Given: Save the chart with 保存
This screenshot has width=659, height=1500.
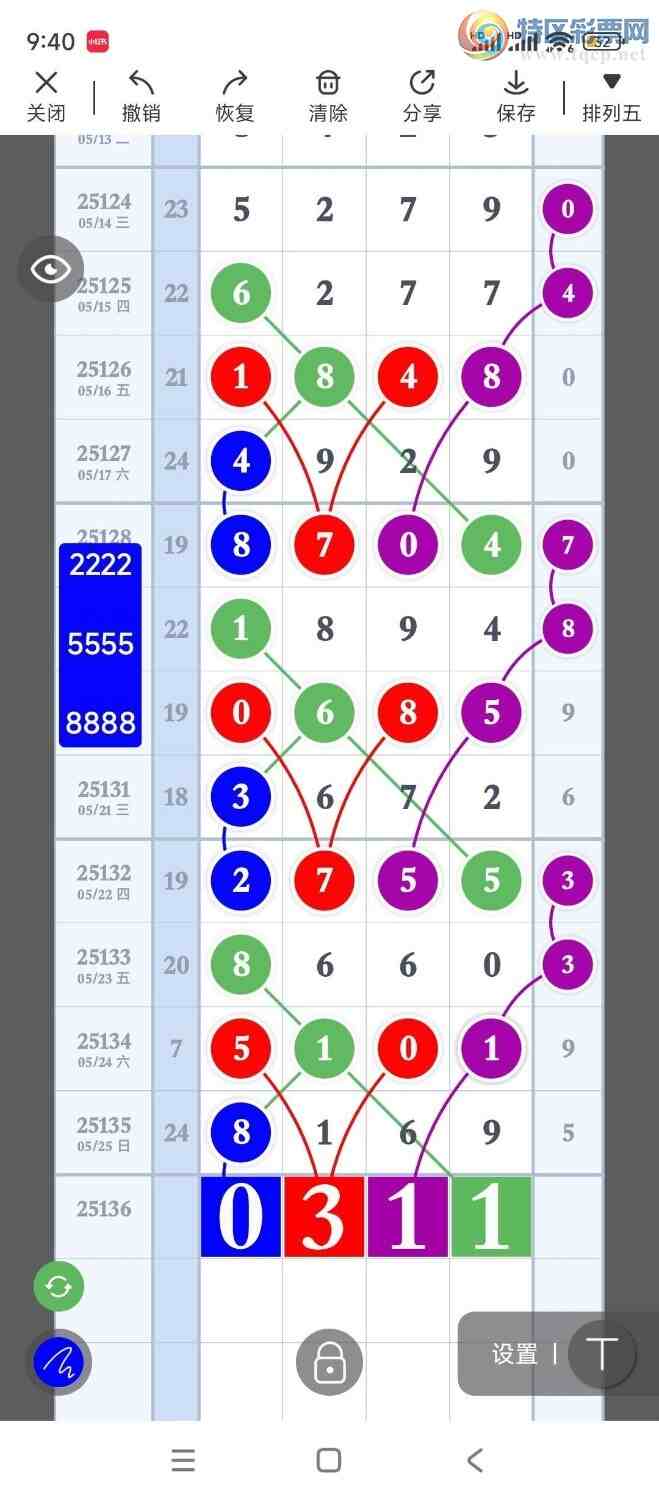Looking at the screenshot, I should [x=516, y=96].
